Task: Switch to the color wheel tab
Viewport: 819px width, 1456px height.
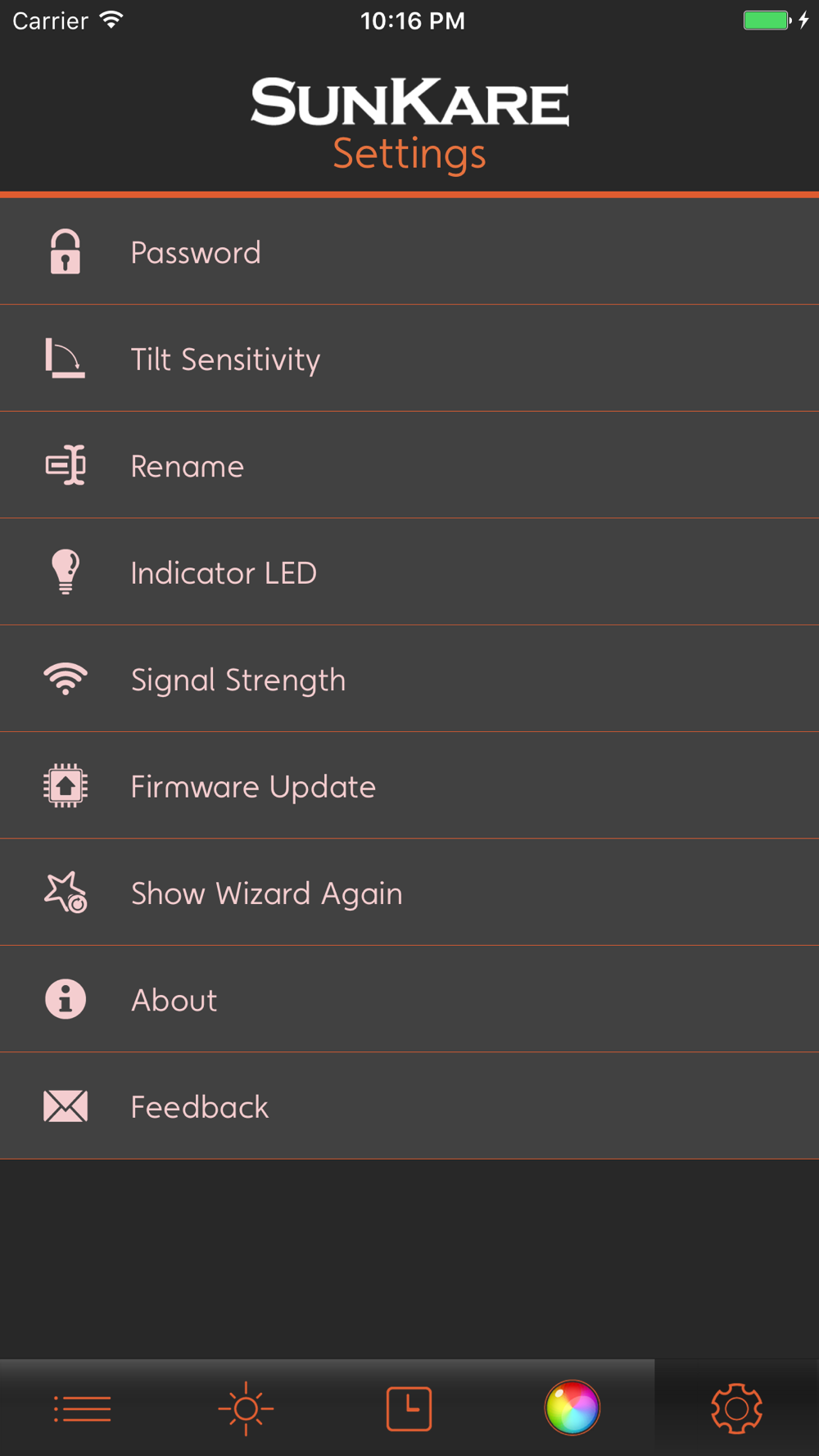Action: [x=572, y=1409]
